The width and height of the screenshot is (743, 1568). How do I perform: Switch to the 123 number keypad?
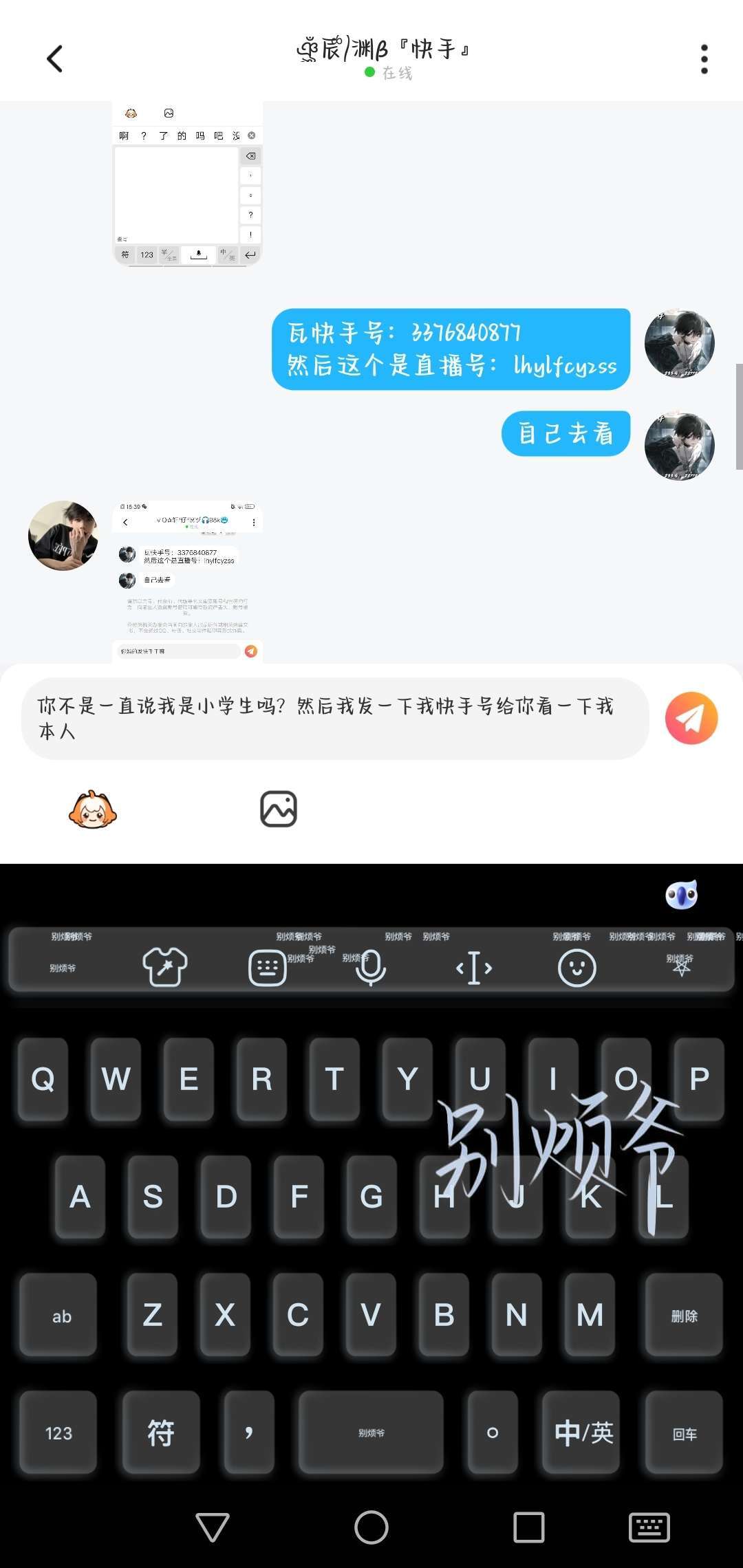click(x=58, y=1432)
